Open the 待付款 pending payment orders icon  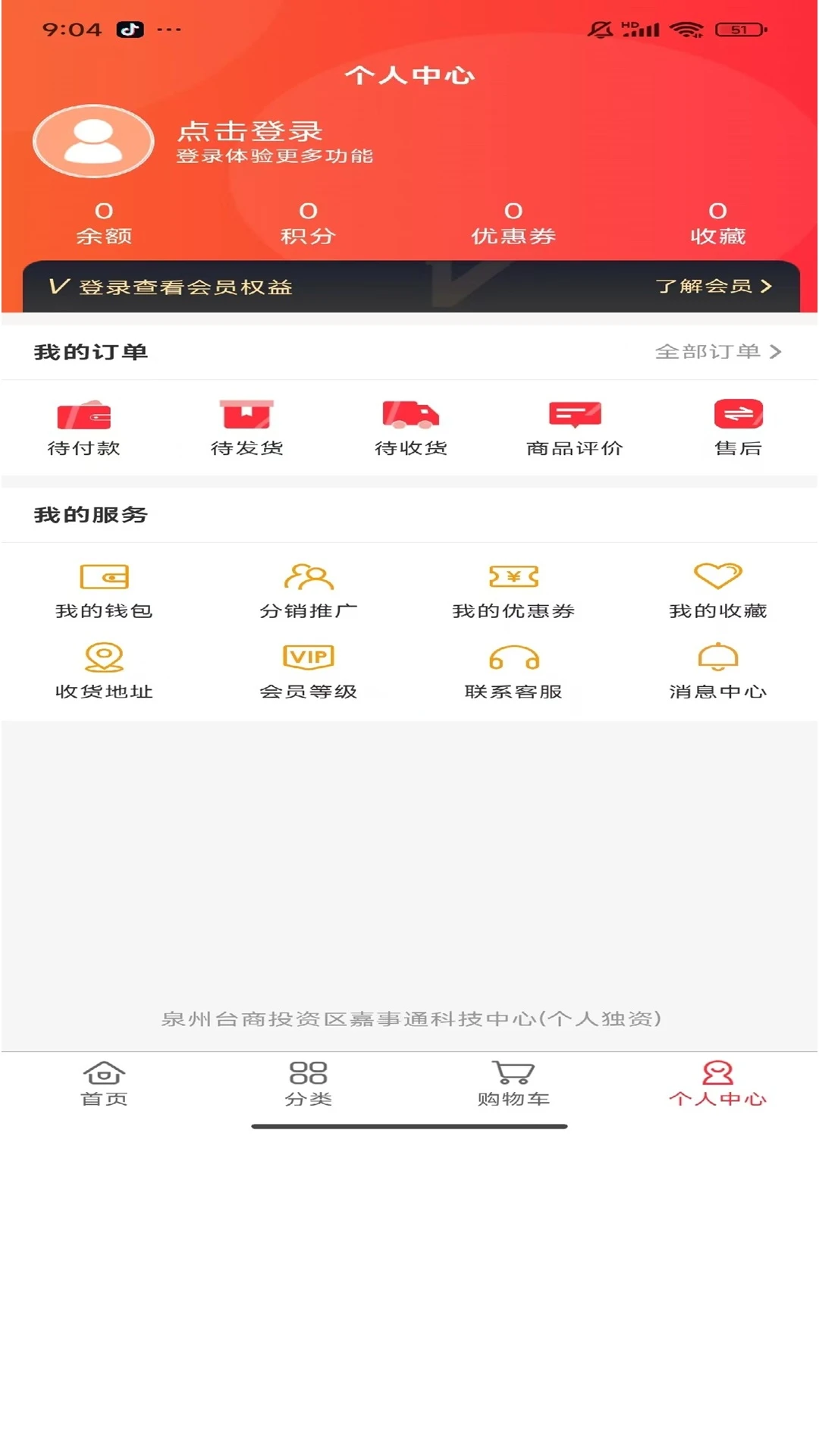click(x=85, y=416)
